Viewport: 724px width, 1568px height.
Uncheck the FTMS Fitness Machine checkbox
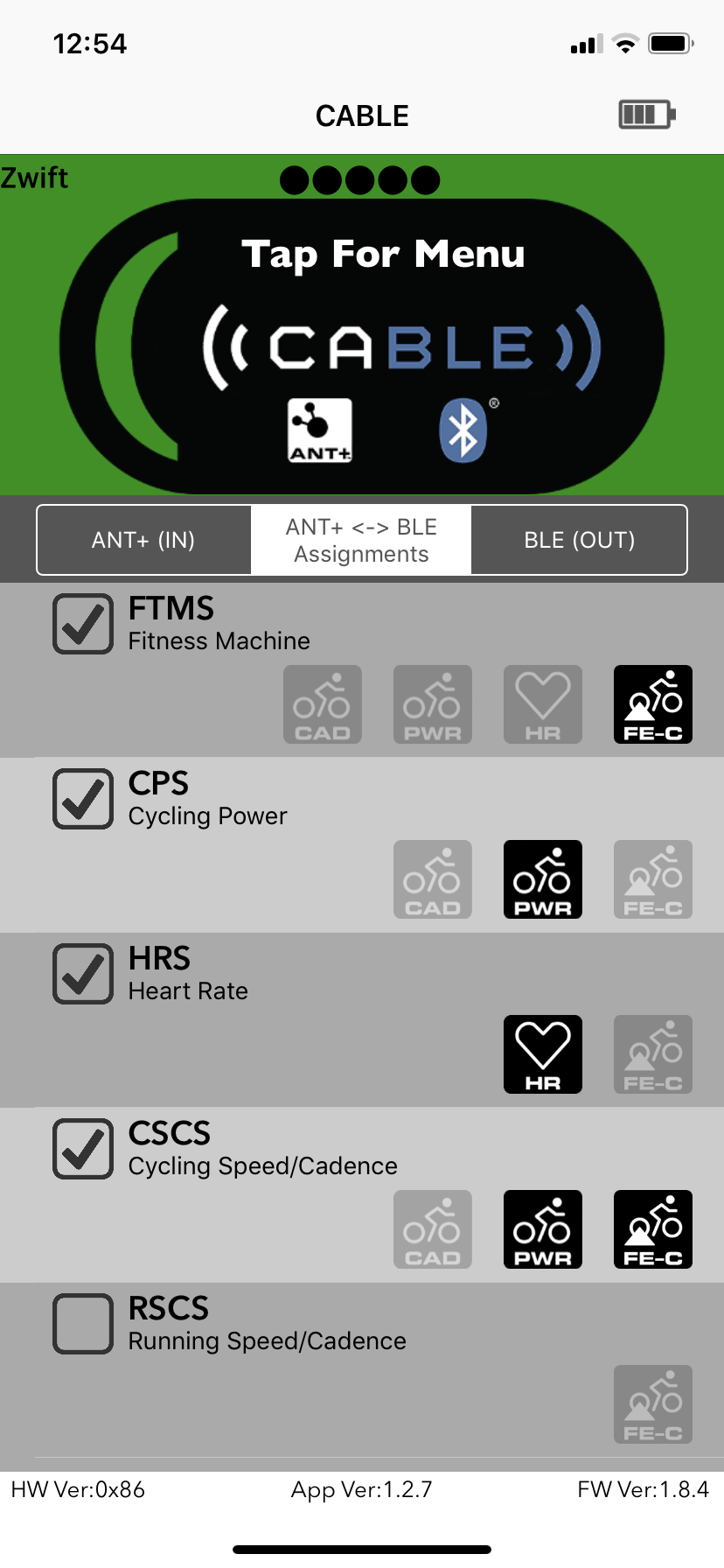pyautogui.click(x=83, y=624)
